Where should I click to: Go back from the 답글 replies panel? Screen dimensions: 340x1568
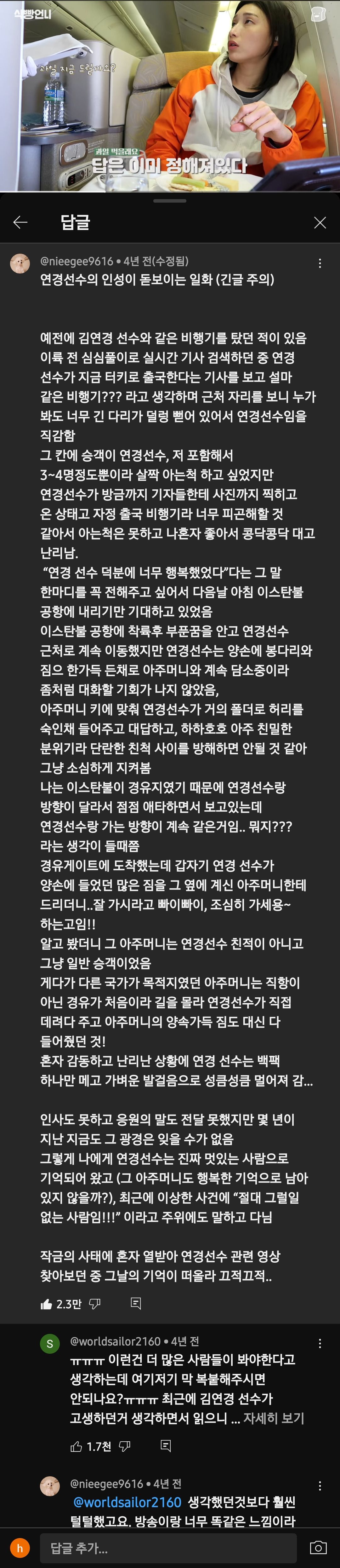click(20, 222)
